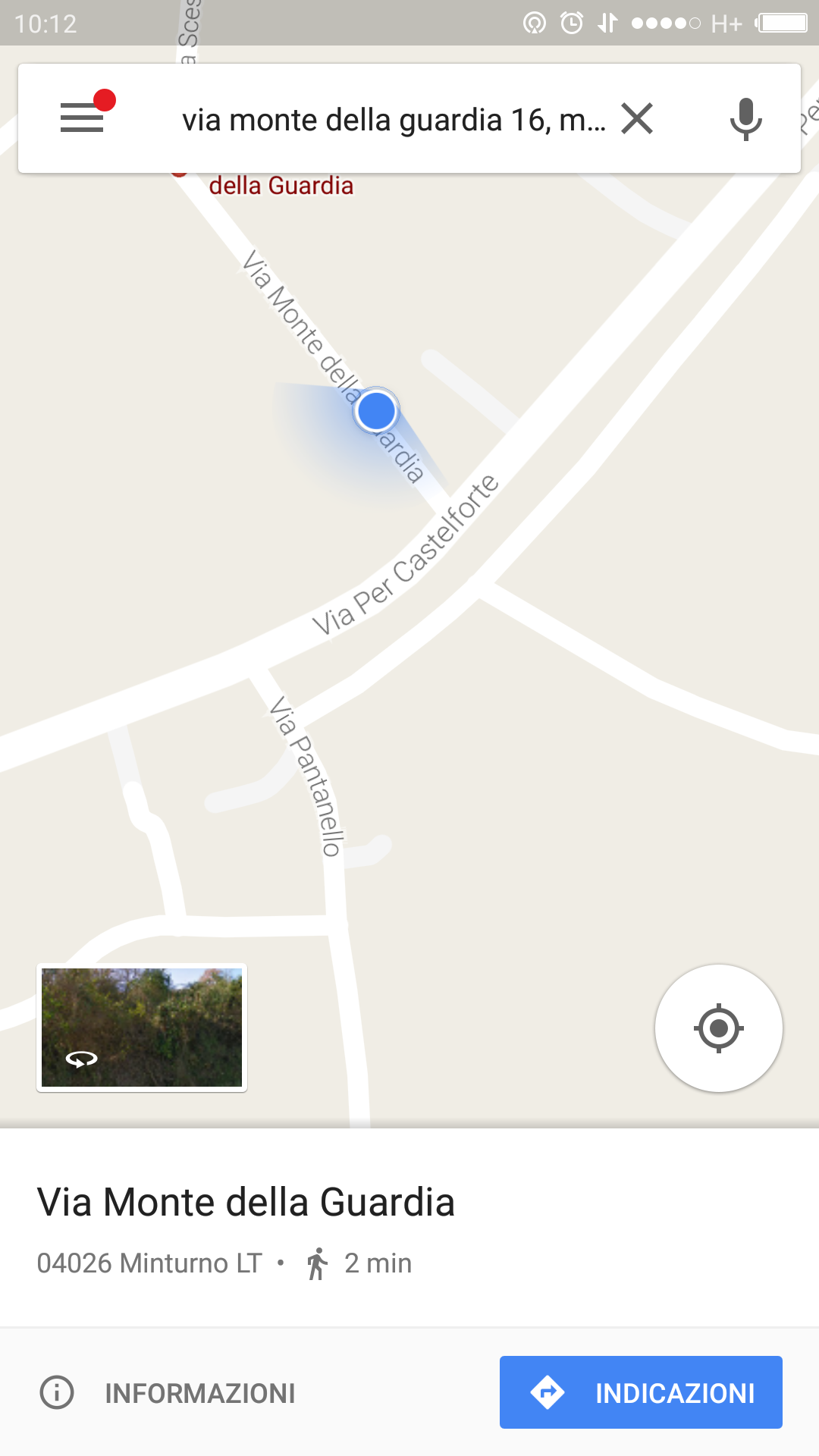Center the map on my location

pos(718,1028)
